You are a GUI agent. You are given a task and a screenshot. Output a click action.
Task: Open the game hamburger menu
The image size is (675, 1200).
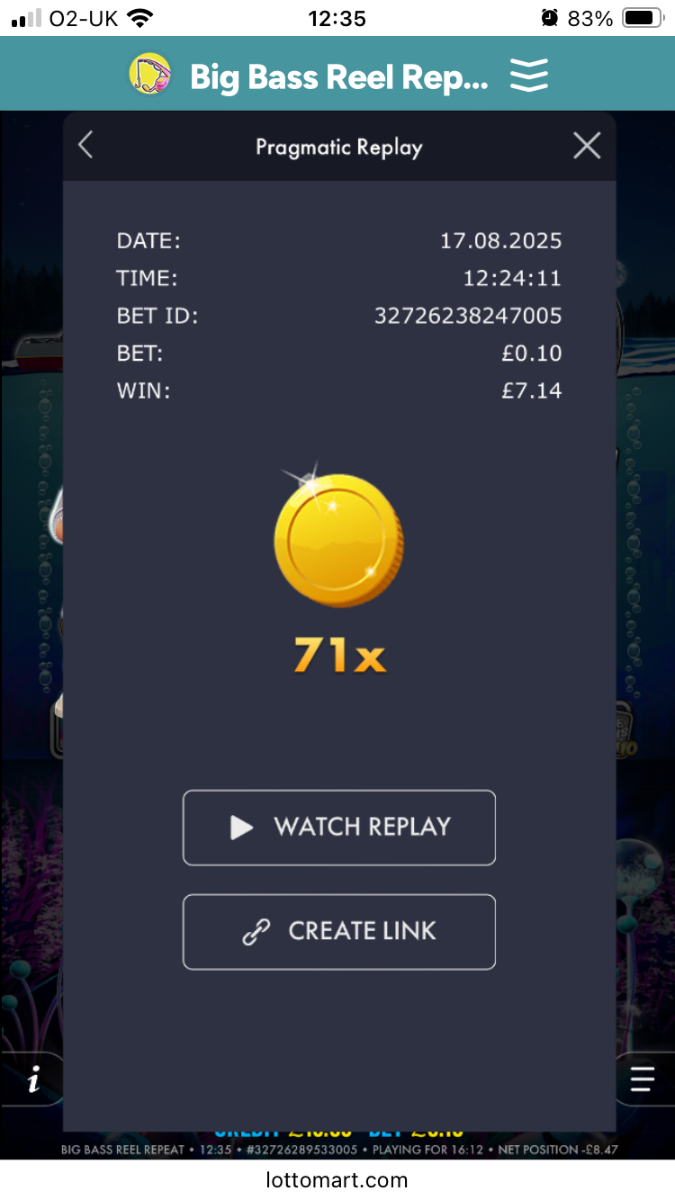click(x=642, y=1080)
